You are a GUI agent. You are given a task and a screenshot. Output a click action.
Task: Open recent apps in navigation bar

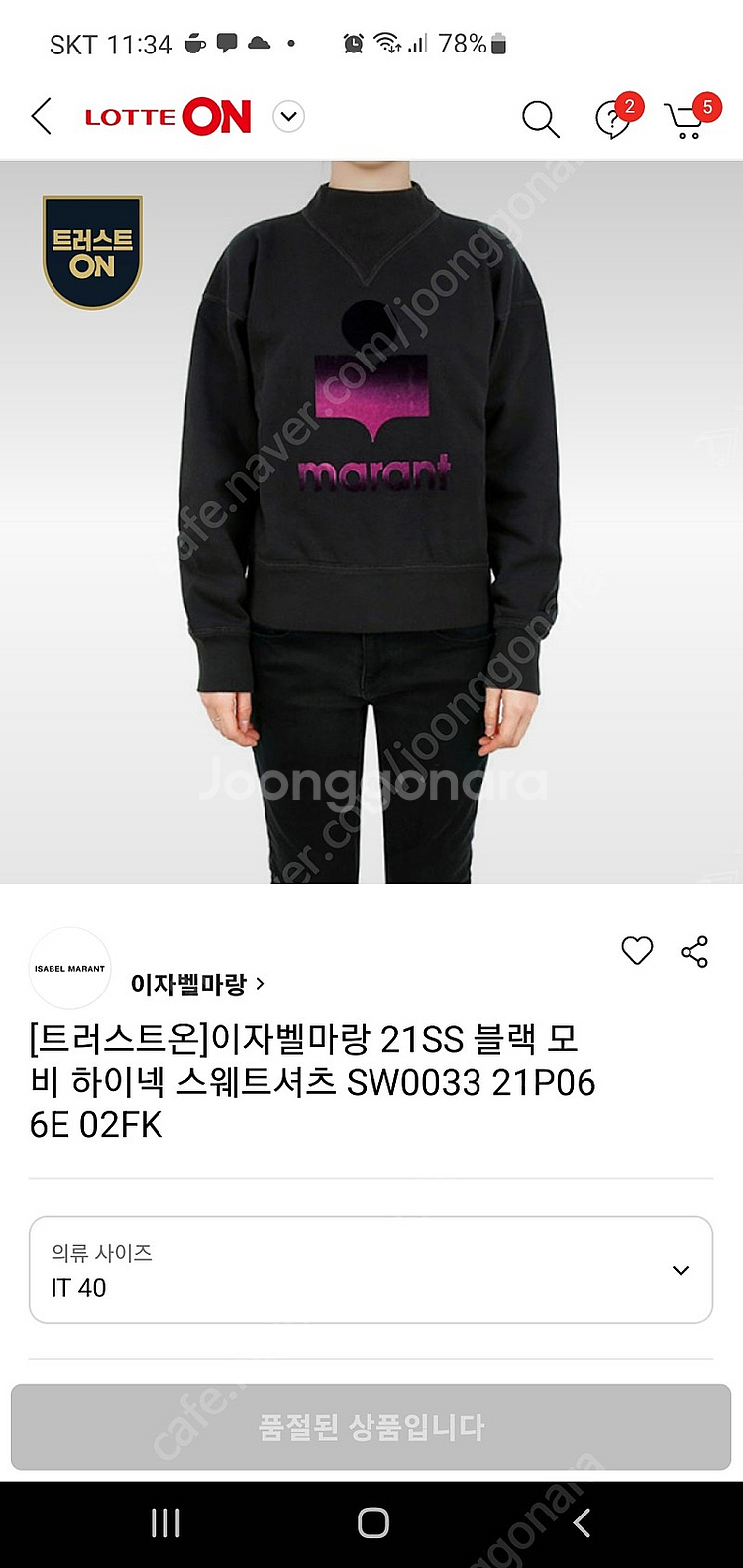[x=165, y=1522]
